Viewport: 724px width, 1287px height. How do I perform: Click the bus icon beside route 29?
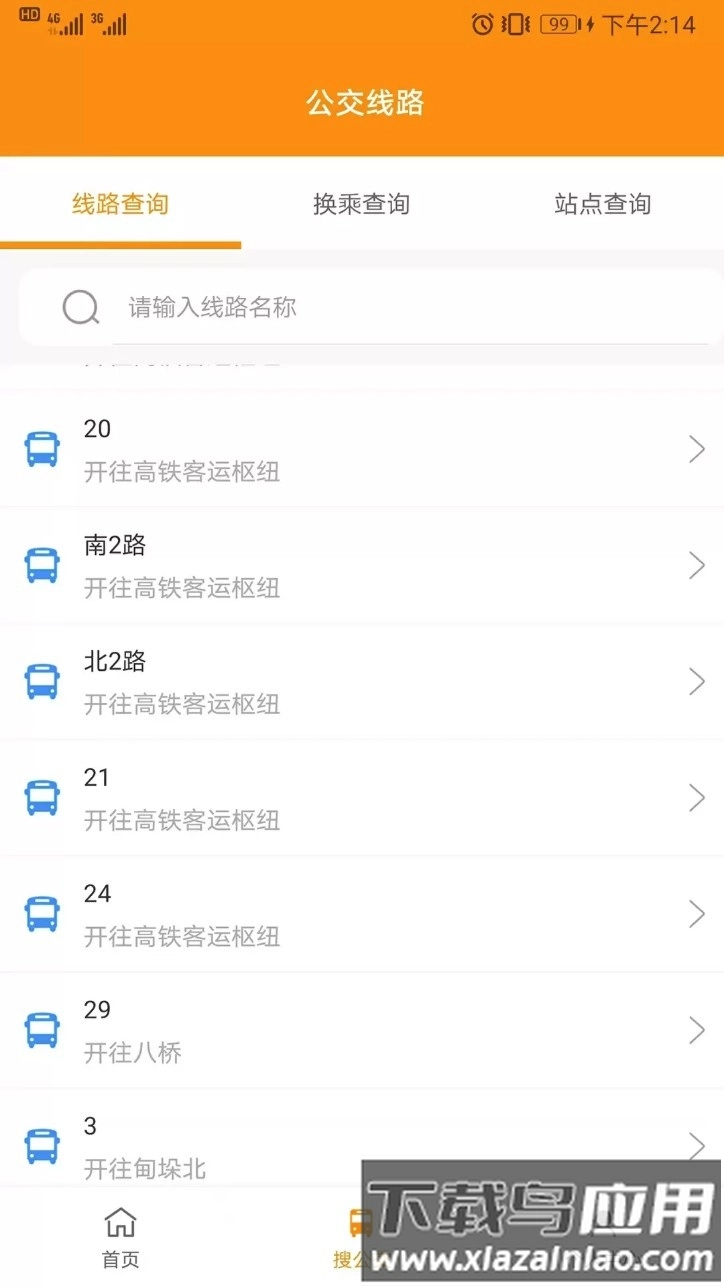(x=41, y=1030)
